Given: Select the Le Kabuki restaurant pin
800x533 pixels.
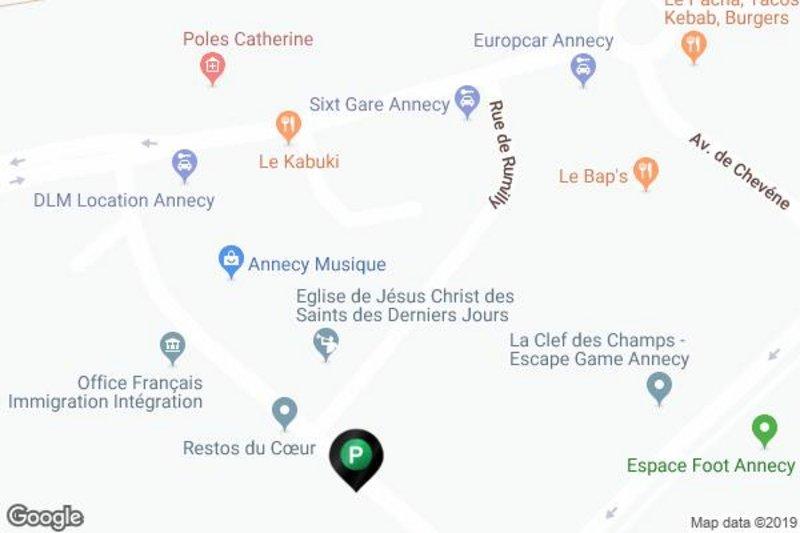Looking at the screenshot, I should coord(288,126).
